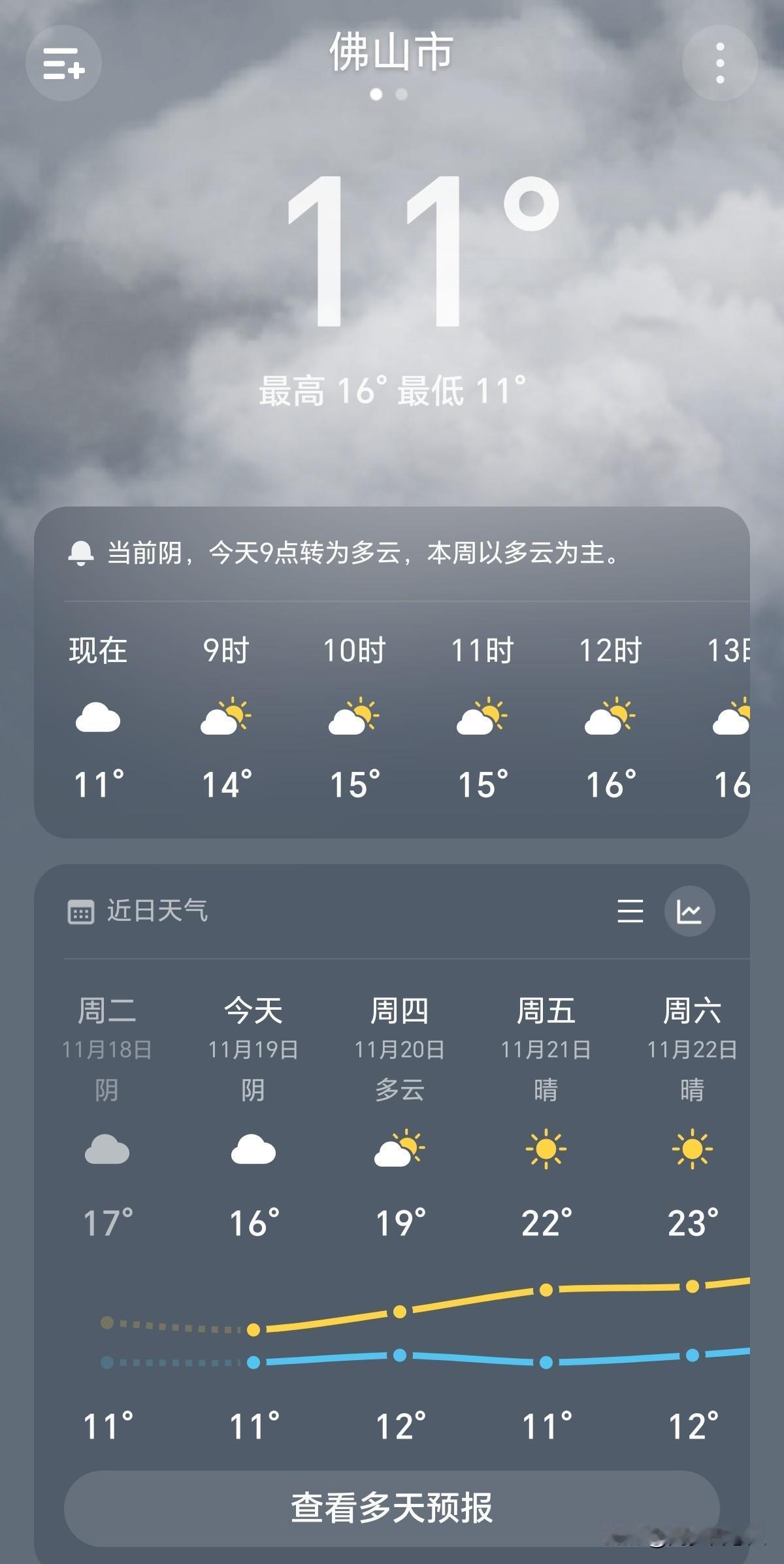Viewport: 784px width, 1564px height.
Task: Click the notification bell weather alert icon
Action: pos(80,552)
